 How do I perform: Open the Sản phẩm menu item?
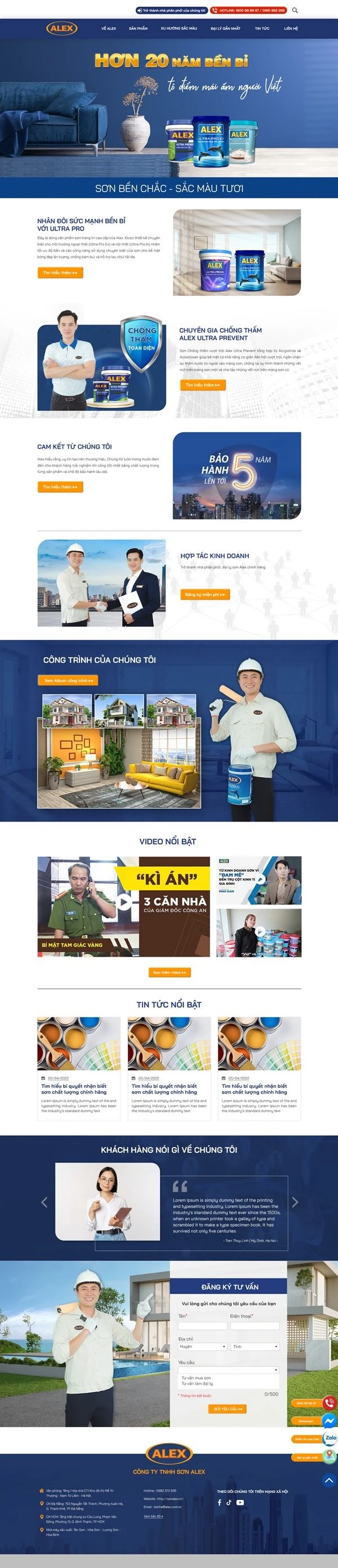coord(138,29)
